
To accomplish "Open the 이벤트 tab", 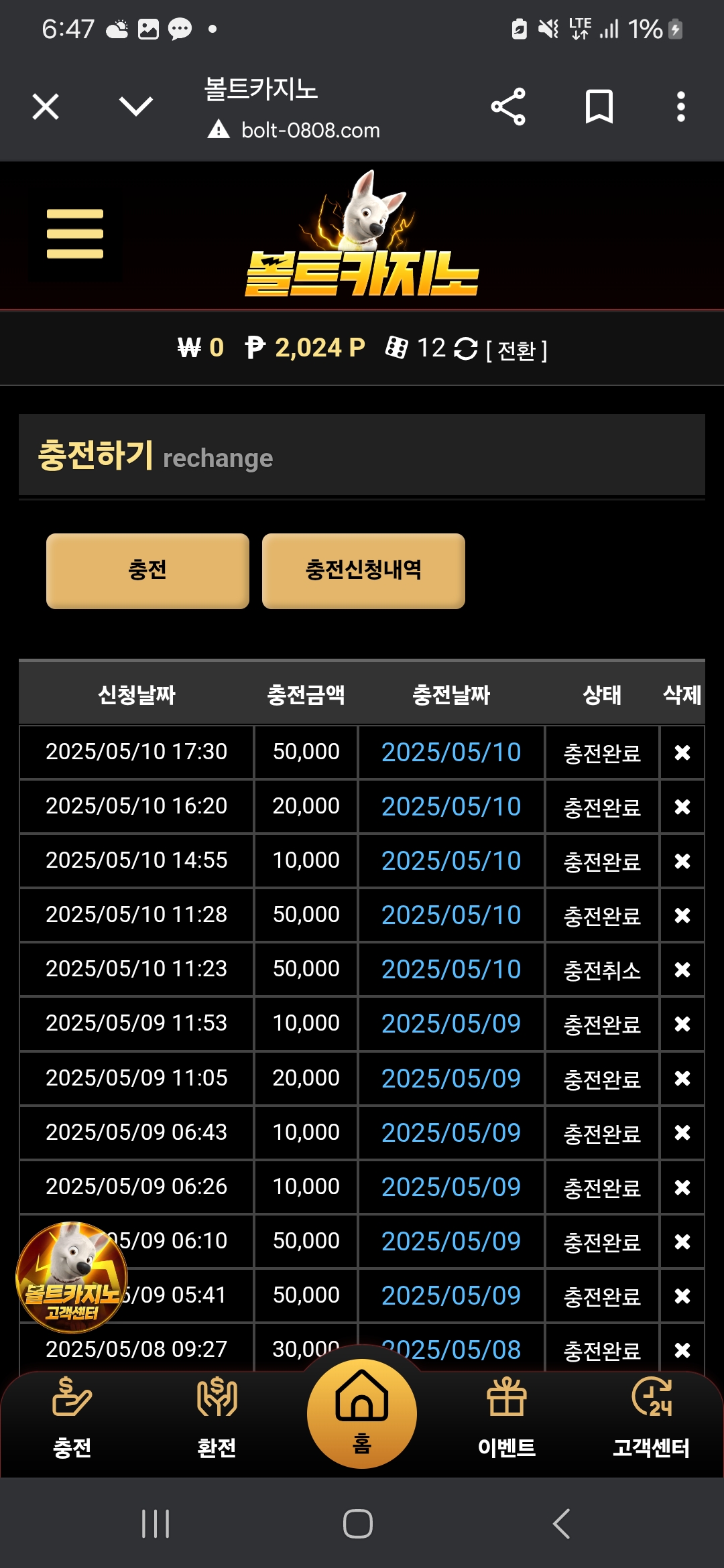I will (507, 1418).
